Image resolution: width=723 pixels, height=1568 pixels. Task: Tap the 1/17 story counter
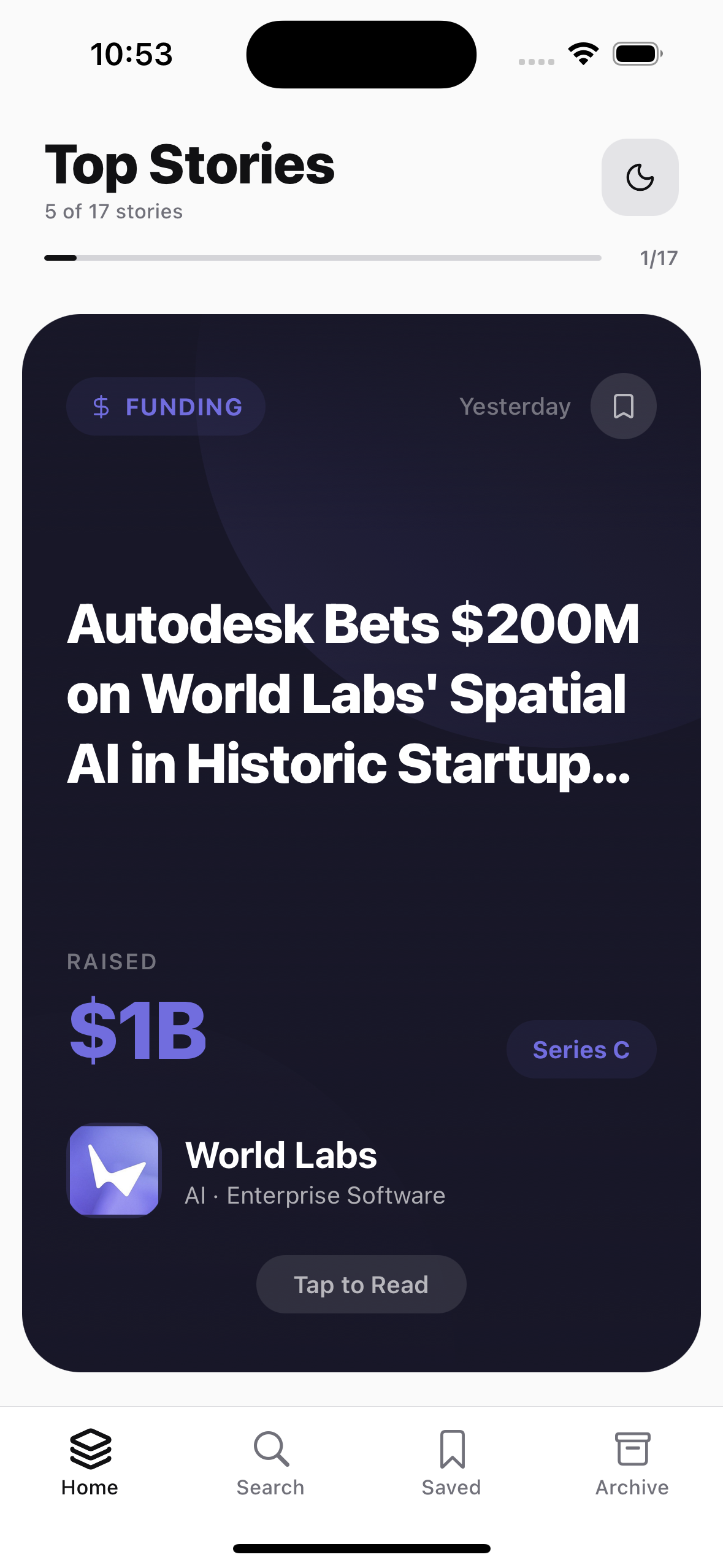[658, 258]
